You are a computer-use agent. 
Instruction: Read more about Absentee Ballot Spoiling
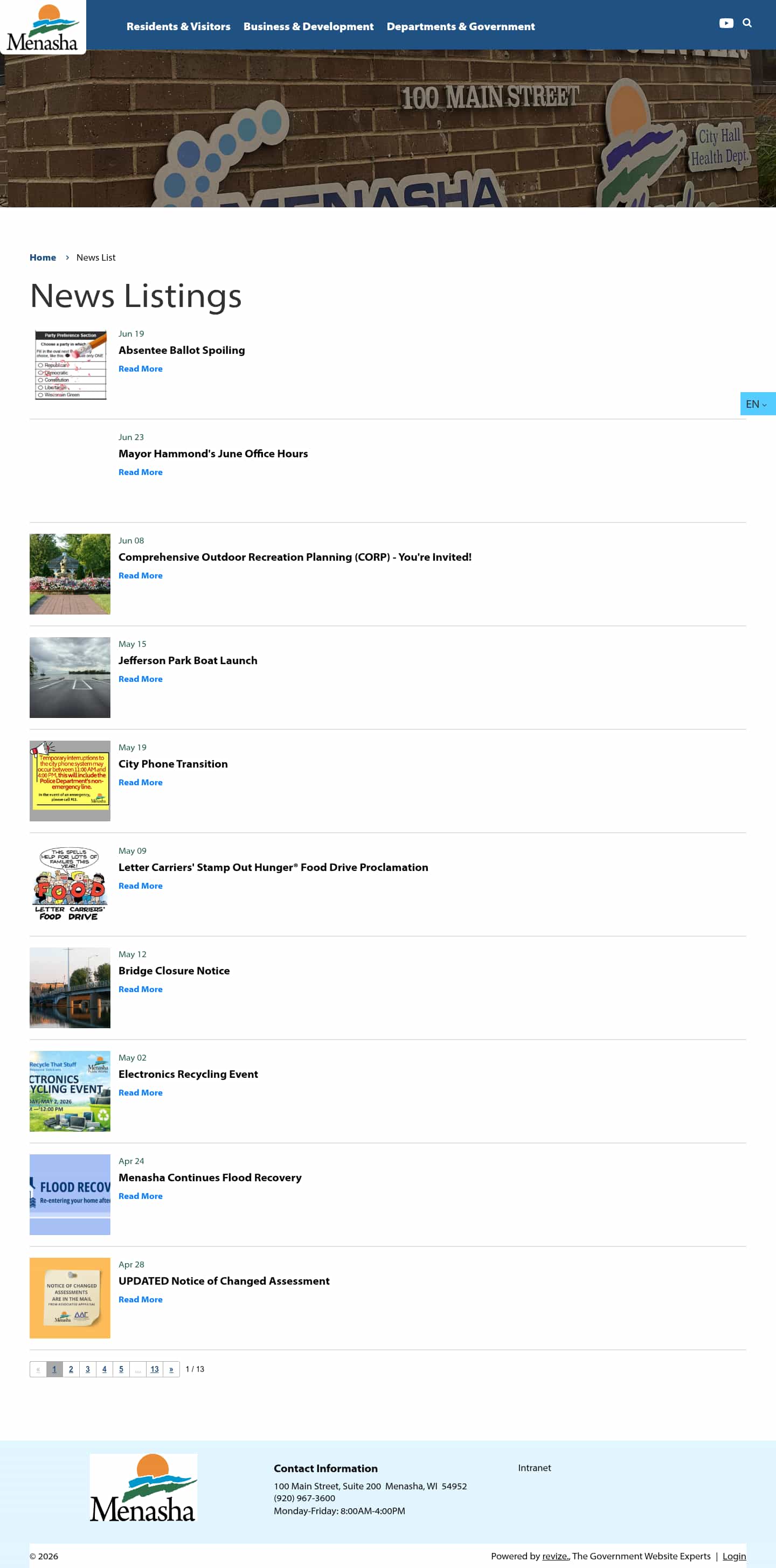(x=140, y=369)
